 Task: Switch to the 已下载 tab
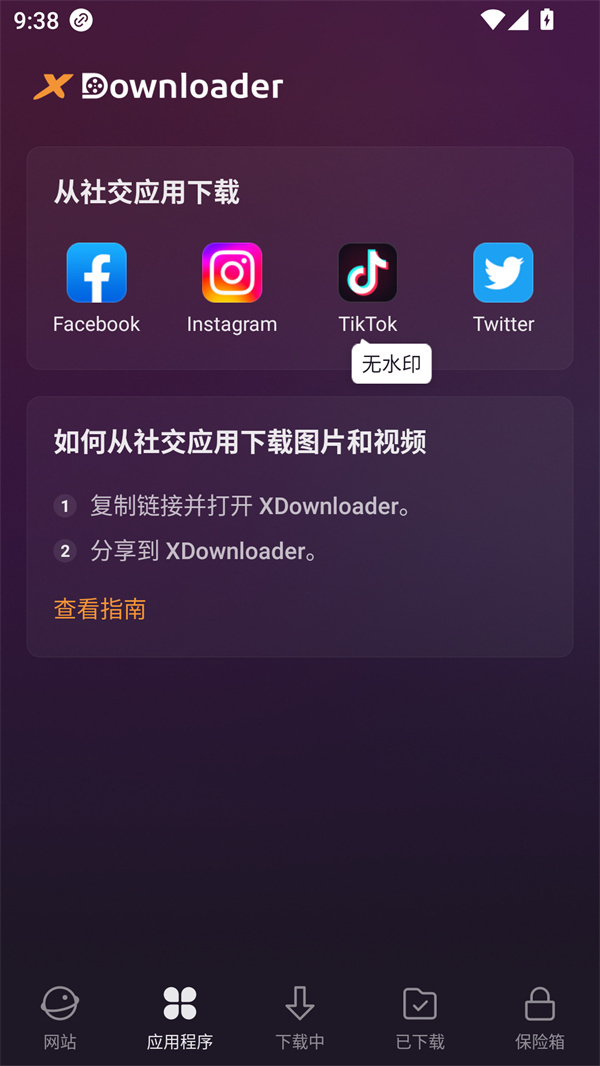tap(420, 1017)
